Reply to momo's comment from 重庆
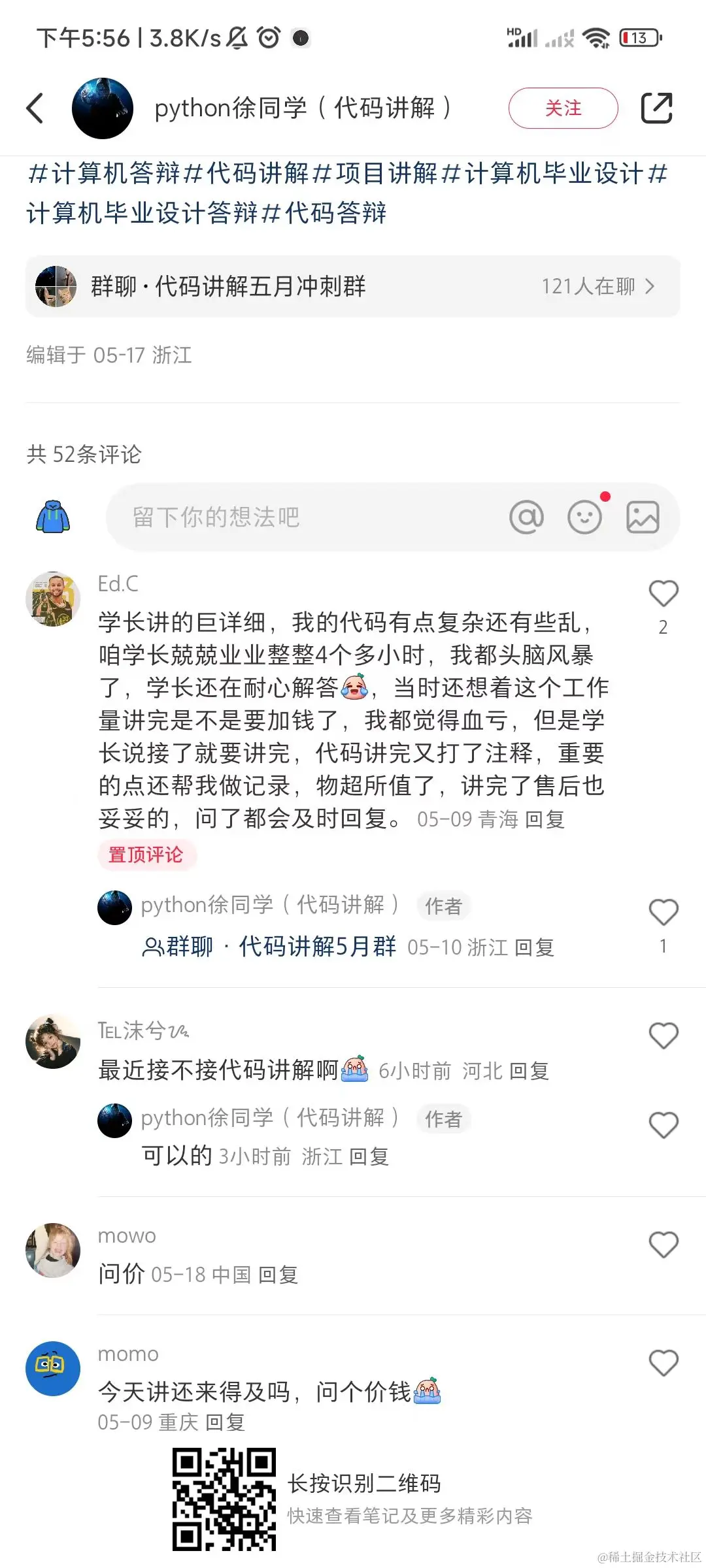The width and height of the screenshot is (706, 1568). tap(226, 1422)
